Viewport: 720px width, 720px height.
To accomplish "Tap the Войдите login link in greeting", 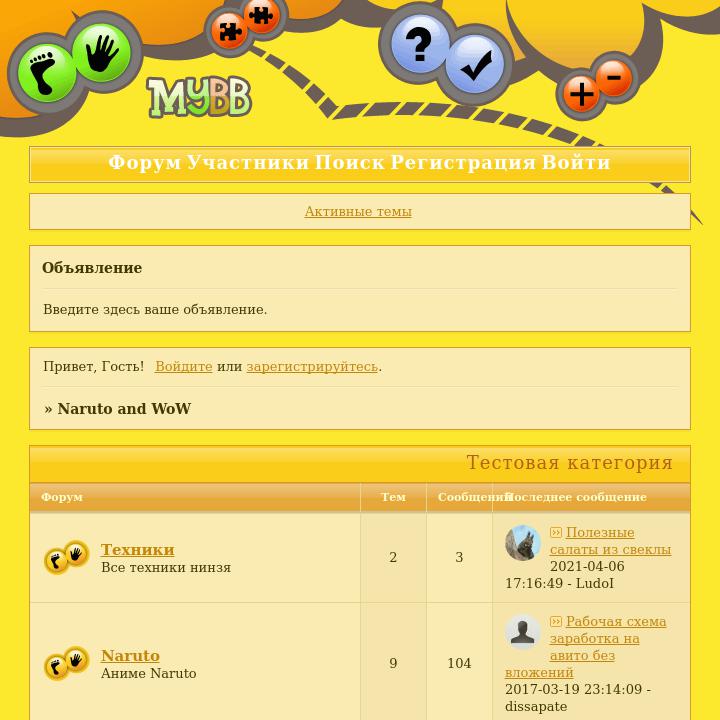I will [184, 366].
